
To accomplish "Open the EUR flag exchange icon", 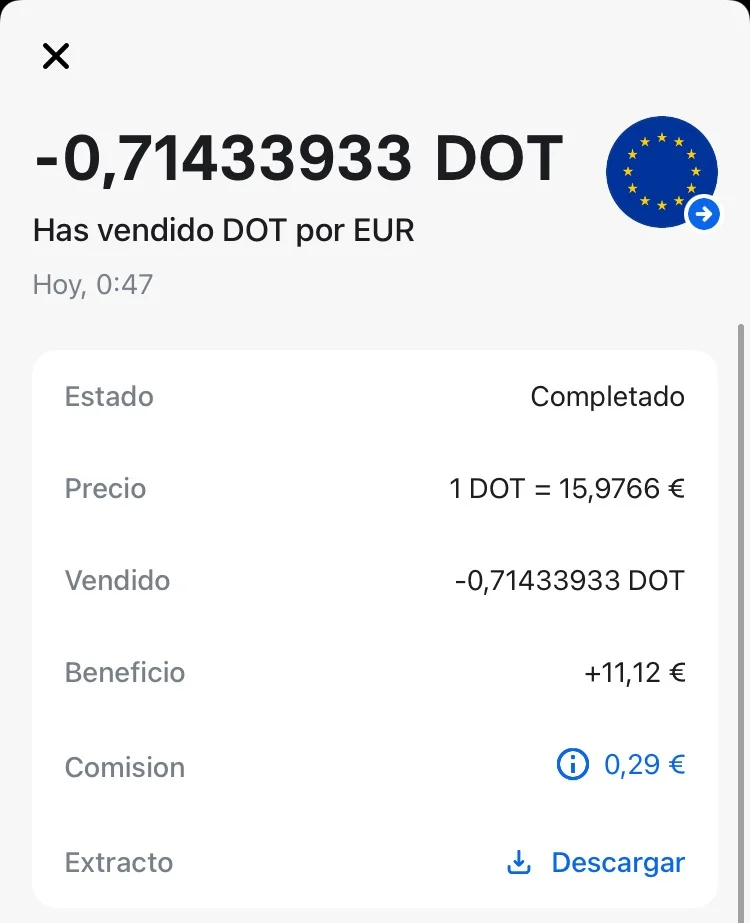I will [x=662, y=172].
